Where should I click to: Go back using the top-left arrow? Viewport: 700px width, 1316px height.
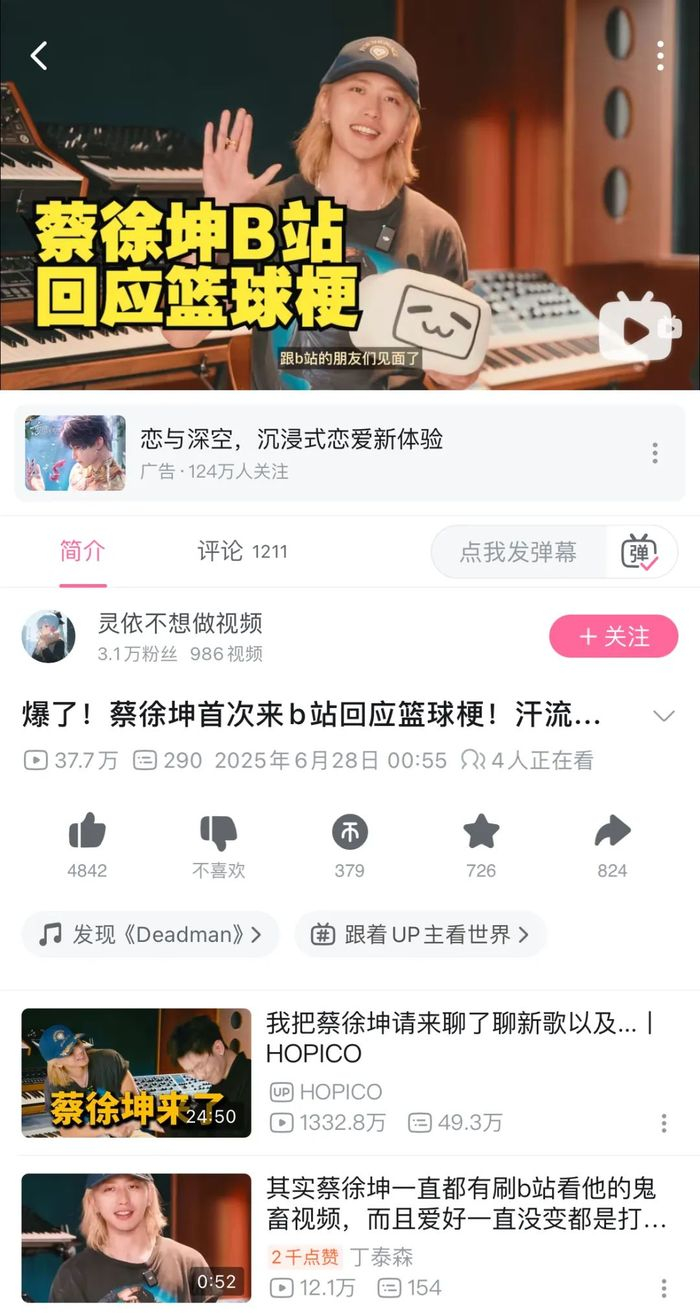39,56
